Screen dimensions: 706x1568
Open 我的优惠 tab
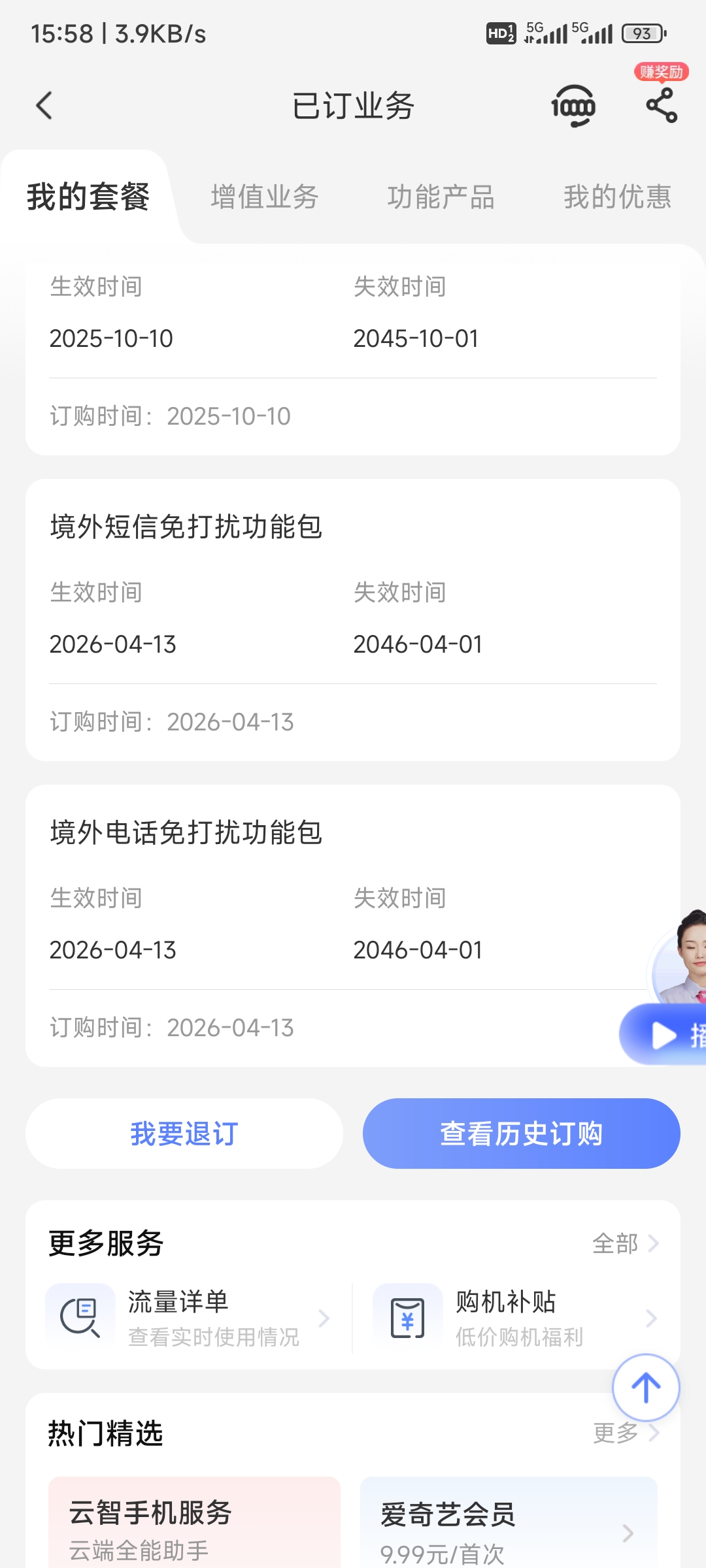(x=618, y=197)
